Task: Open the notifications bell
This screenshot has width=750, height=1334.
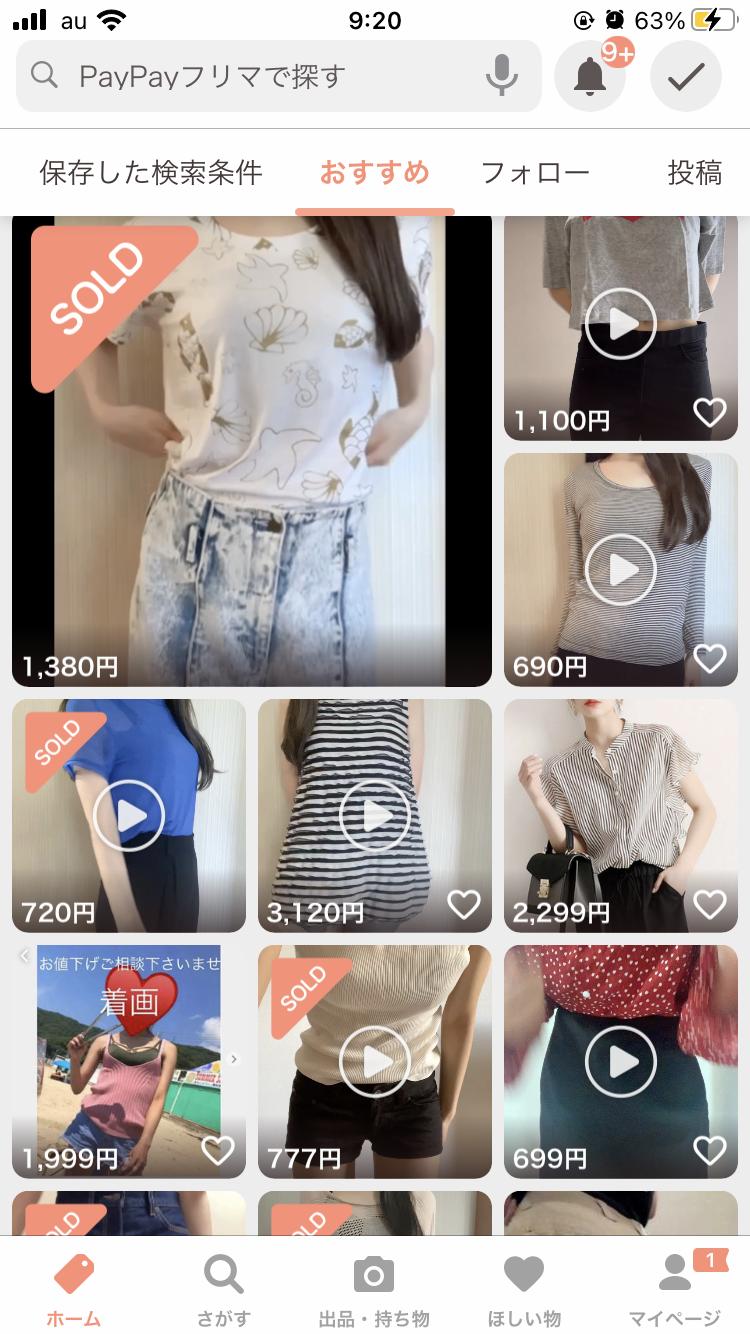Action: (590, 76)
